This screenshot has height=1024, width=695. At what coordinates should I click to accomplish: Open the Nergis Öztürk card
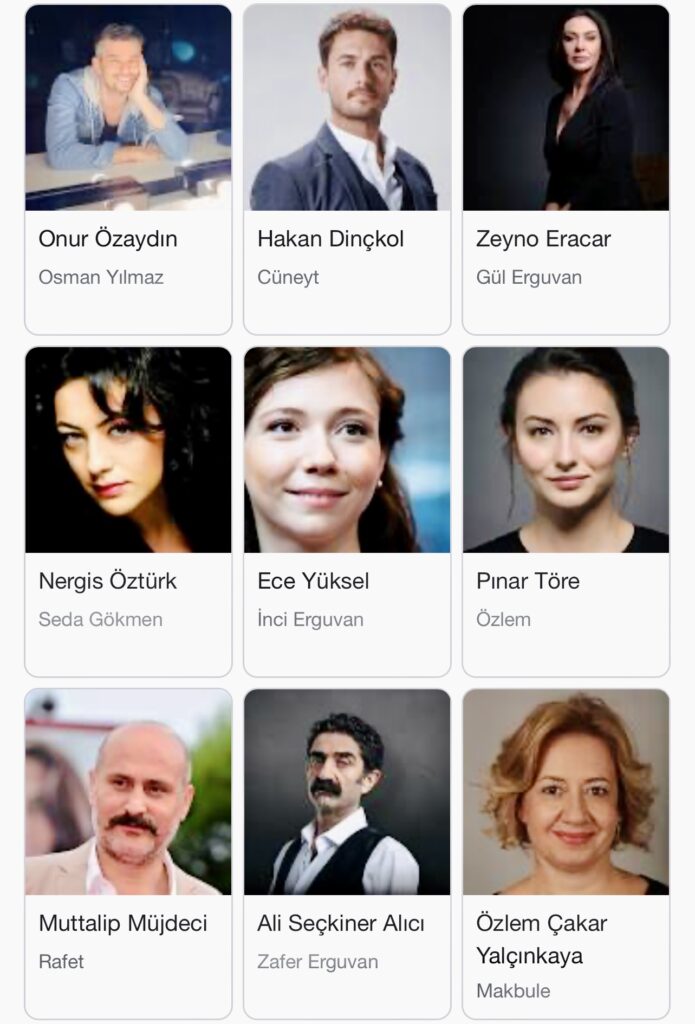click(128, 510)
